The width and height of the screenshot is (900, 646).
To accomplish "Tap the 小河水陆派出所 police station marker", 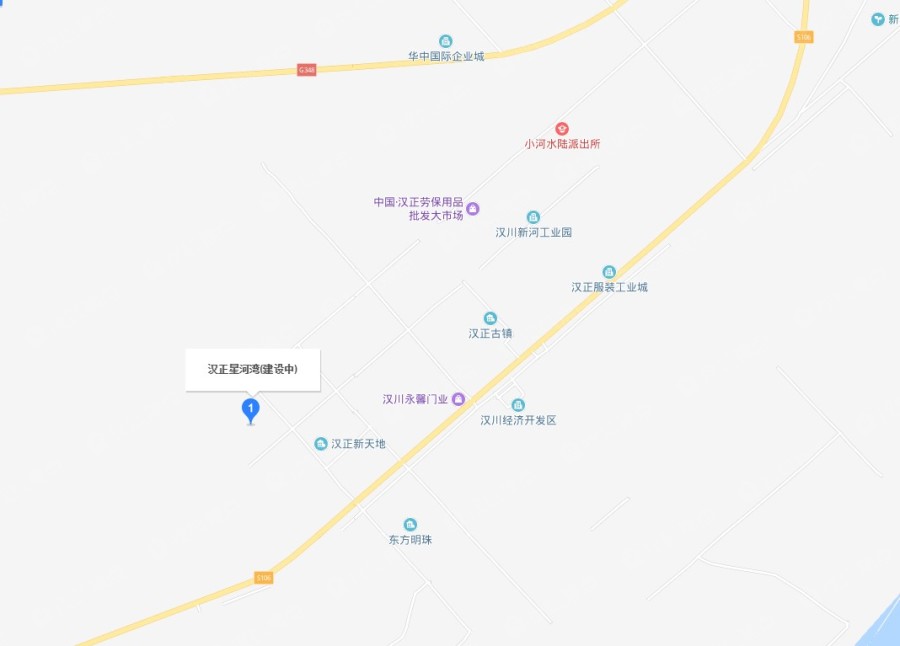I will coord(562,129).
